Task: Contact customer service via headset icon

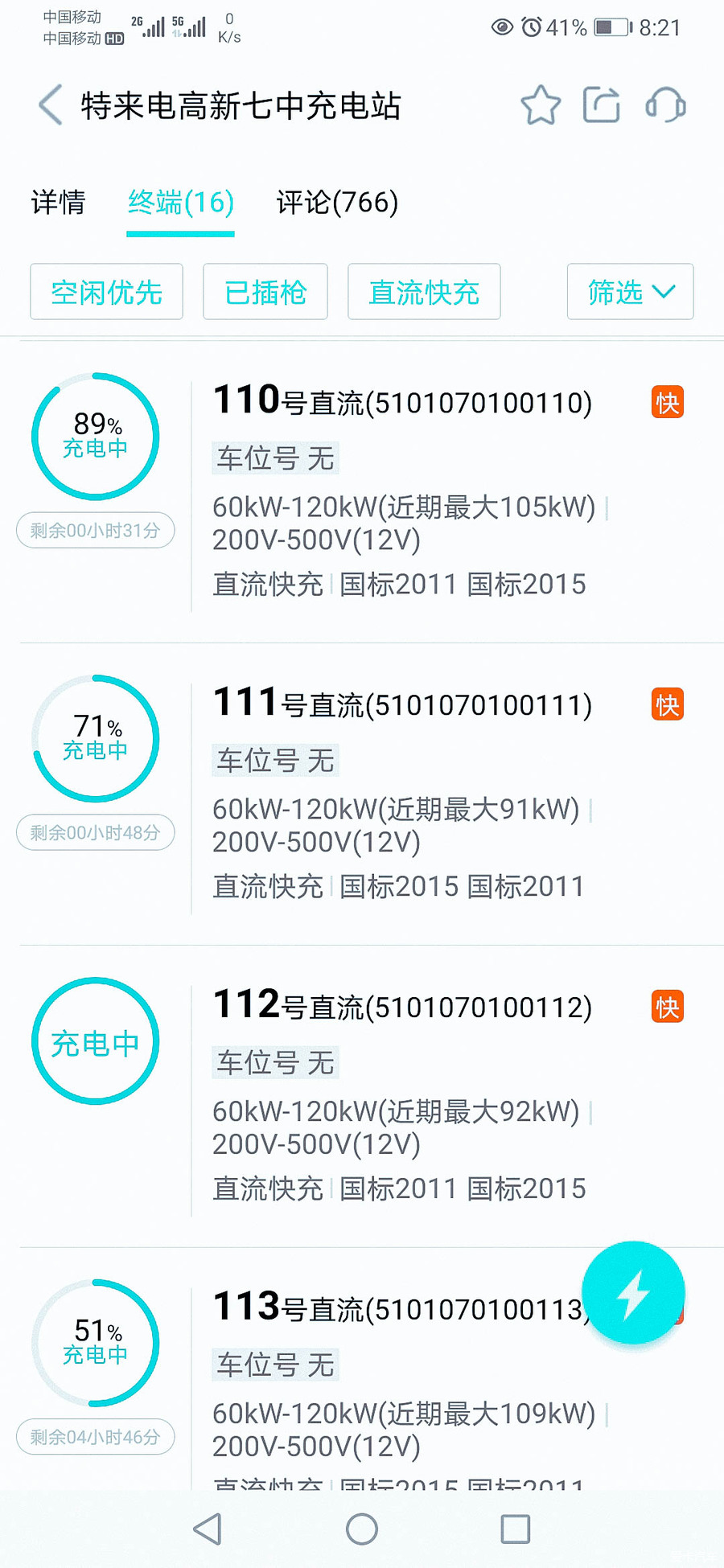Action: click(x=665, y=105)
